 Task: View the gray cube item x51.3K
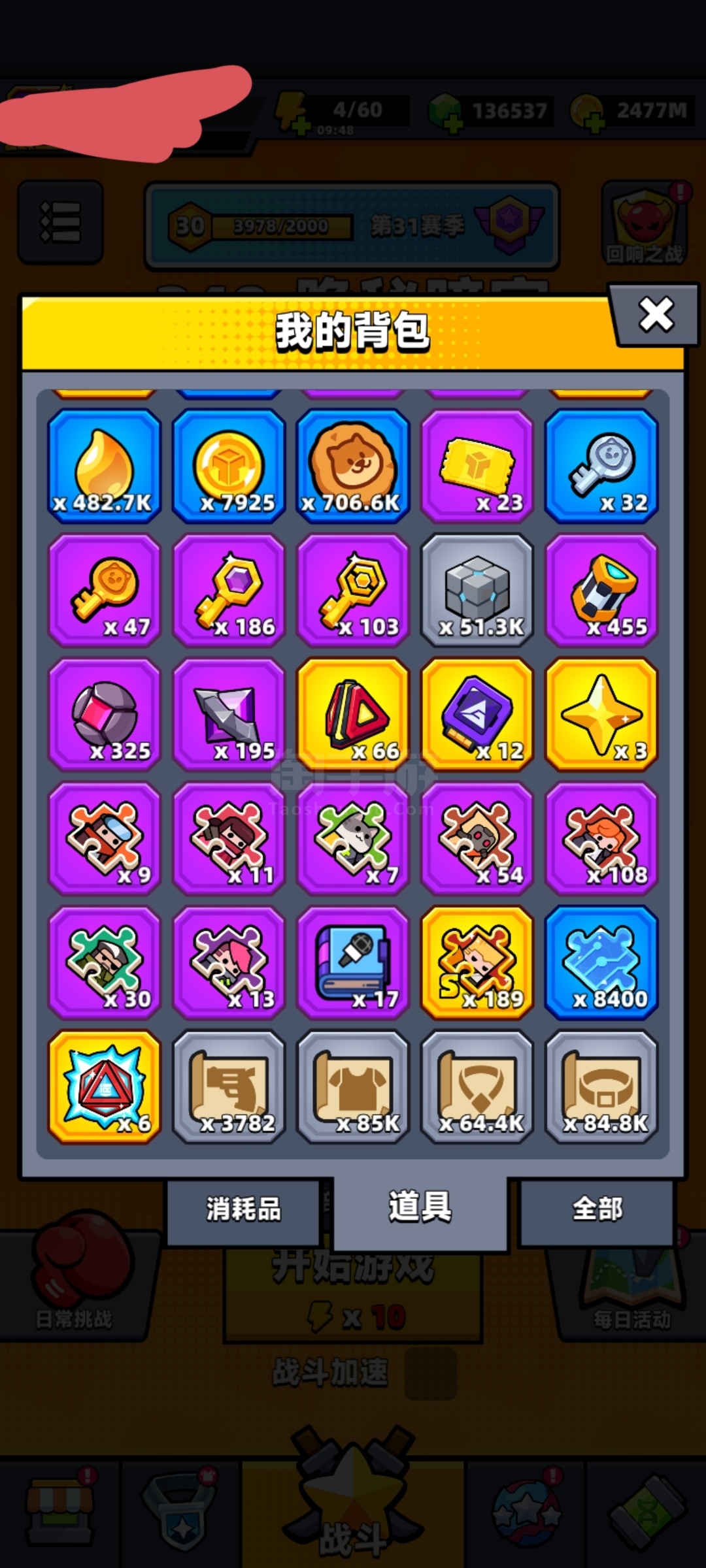coord(477,590)
